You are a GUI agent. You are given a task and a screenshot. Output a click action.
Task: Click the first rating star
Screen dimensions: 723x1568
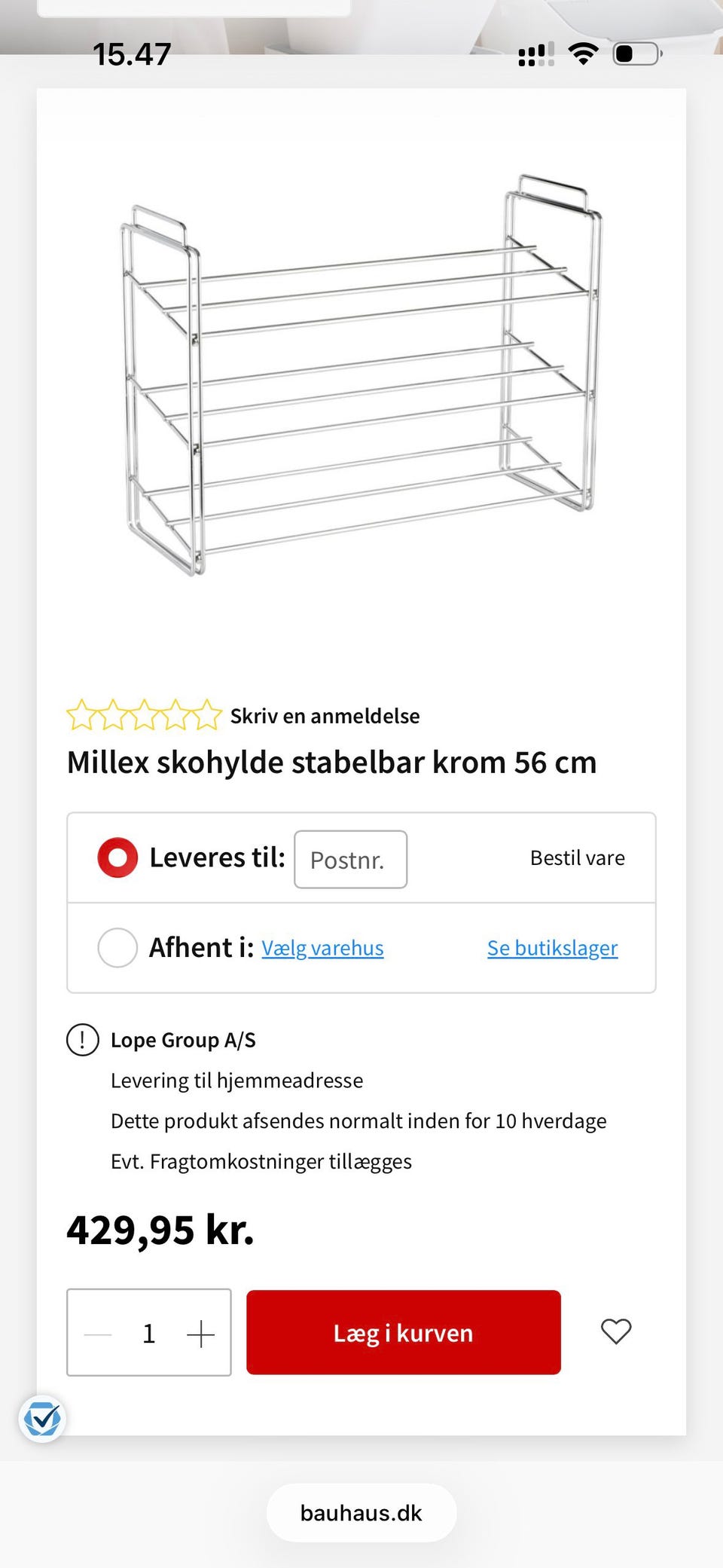[x=83, y=714]
